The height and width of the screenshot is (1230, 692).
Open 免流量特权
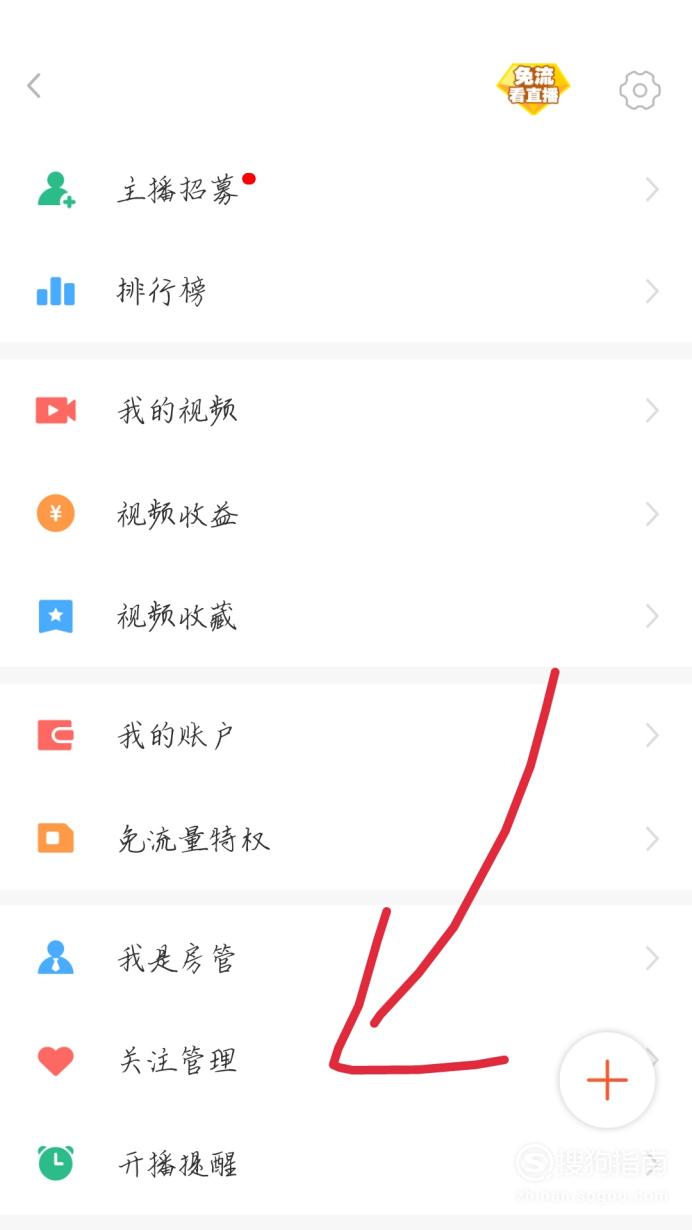pyautogui.click(x=346, y=838)
